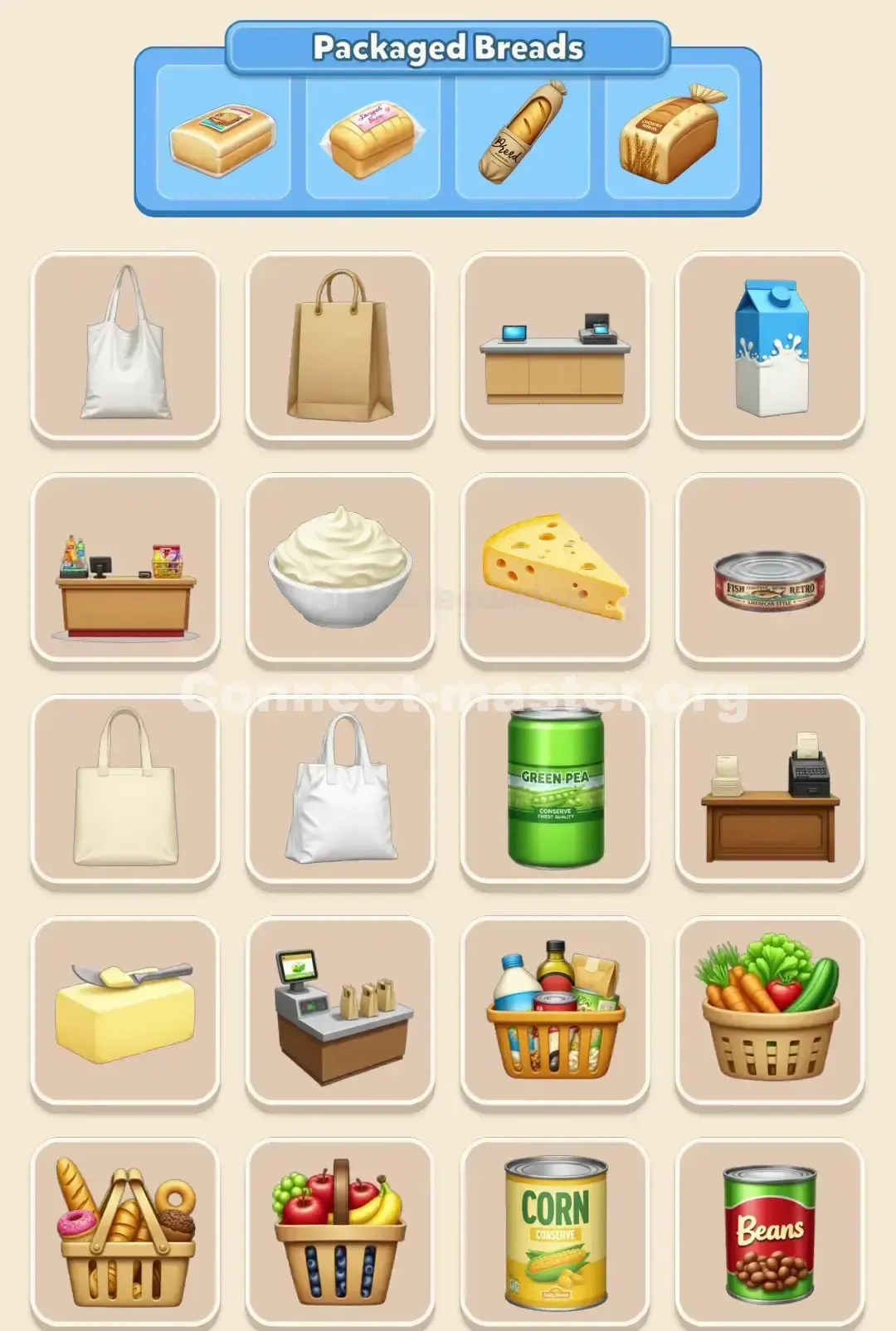Pick the grocery basket with bottles
896x1331 pixels.
(555, 1011)
